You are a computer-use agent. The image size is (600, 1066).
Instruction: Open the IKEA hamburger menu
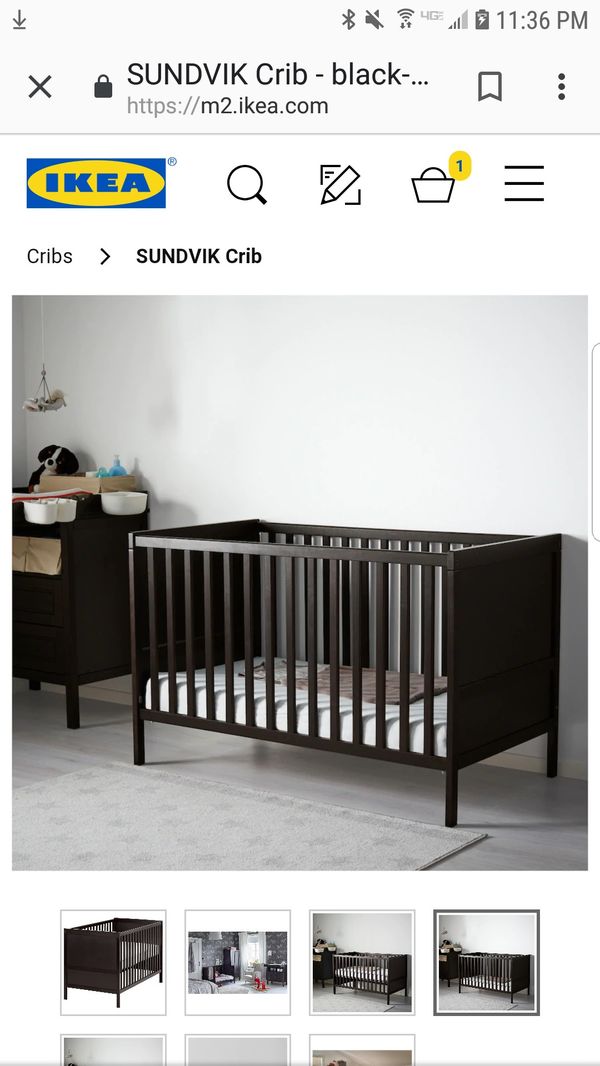(524, 184)
